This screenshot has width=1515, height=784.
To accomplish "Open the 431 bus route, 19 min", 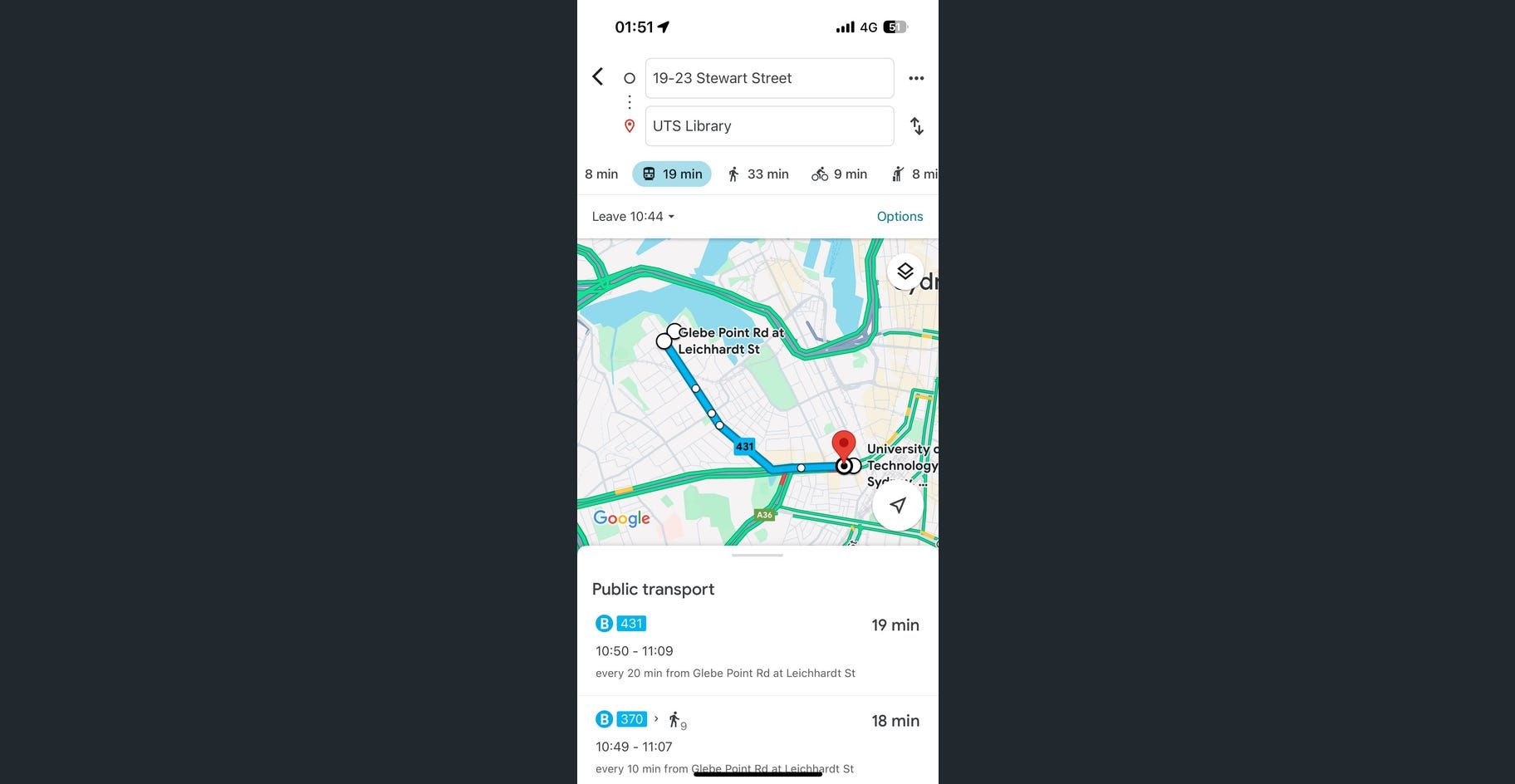I will pyautogui.click(x=757, y=648).
